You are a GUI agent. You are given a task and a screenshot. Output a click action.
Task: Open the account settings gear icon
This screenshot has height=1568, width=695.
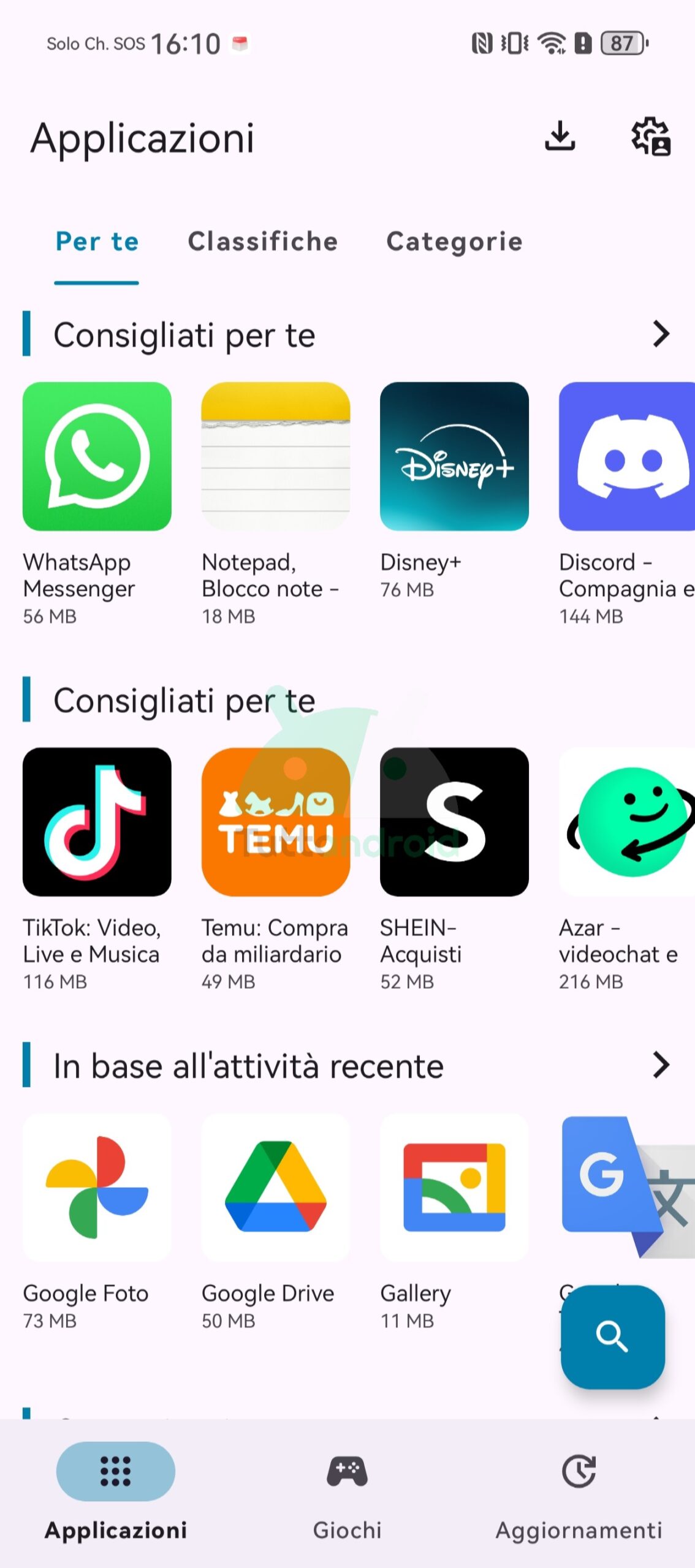(x=651, y=136)
